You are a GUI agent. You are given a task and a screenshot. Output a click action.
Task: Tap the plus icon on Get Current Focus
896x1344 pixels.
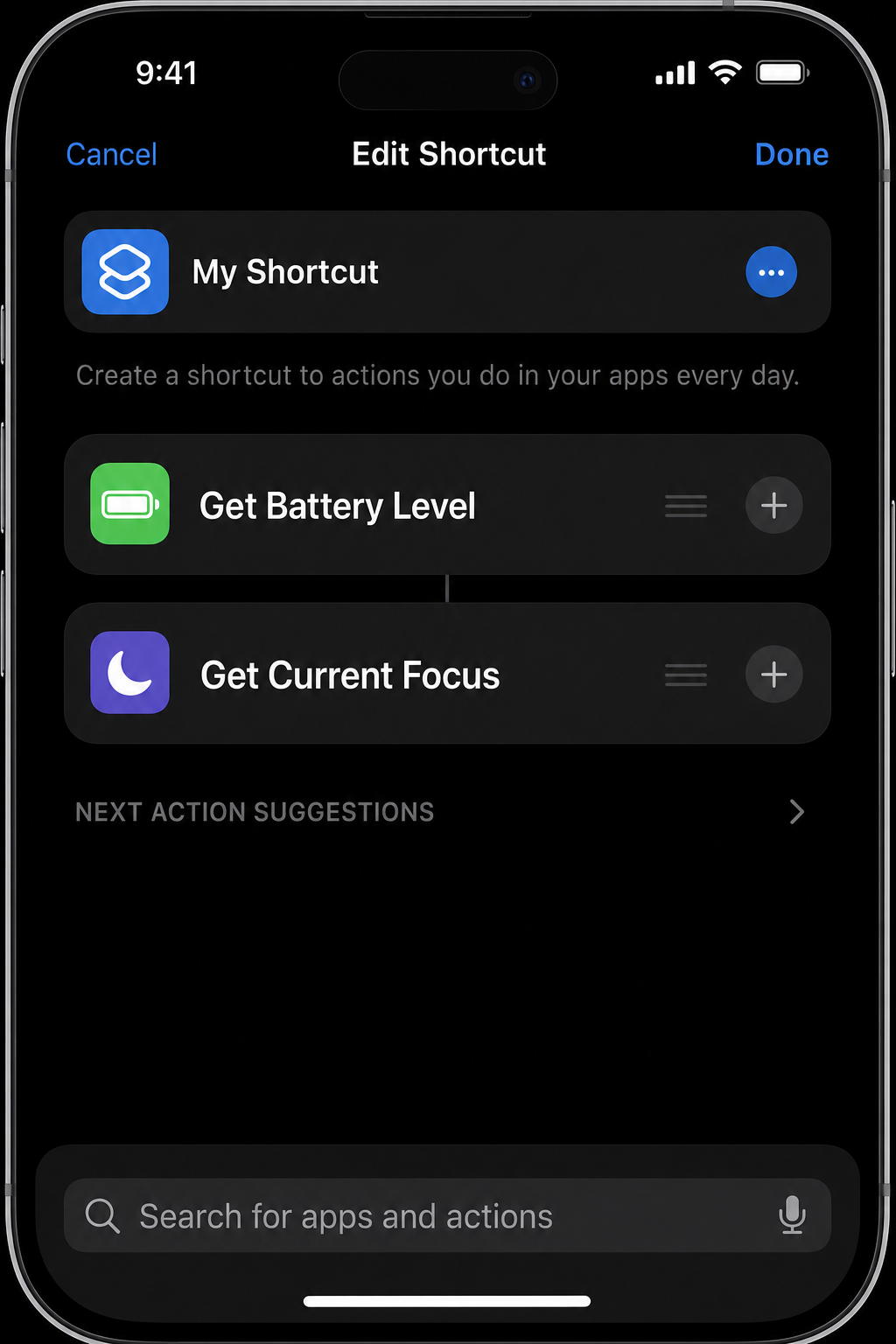pos(773,674)
